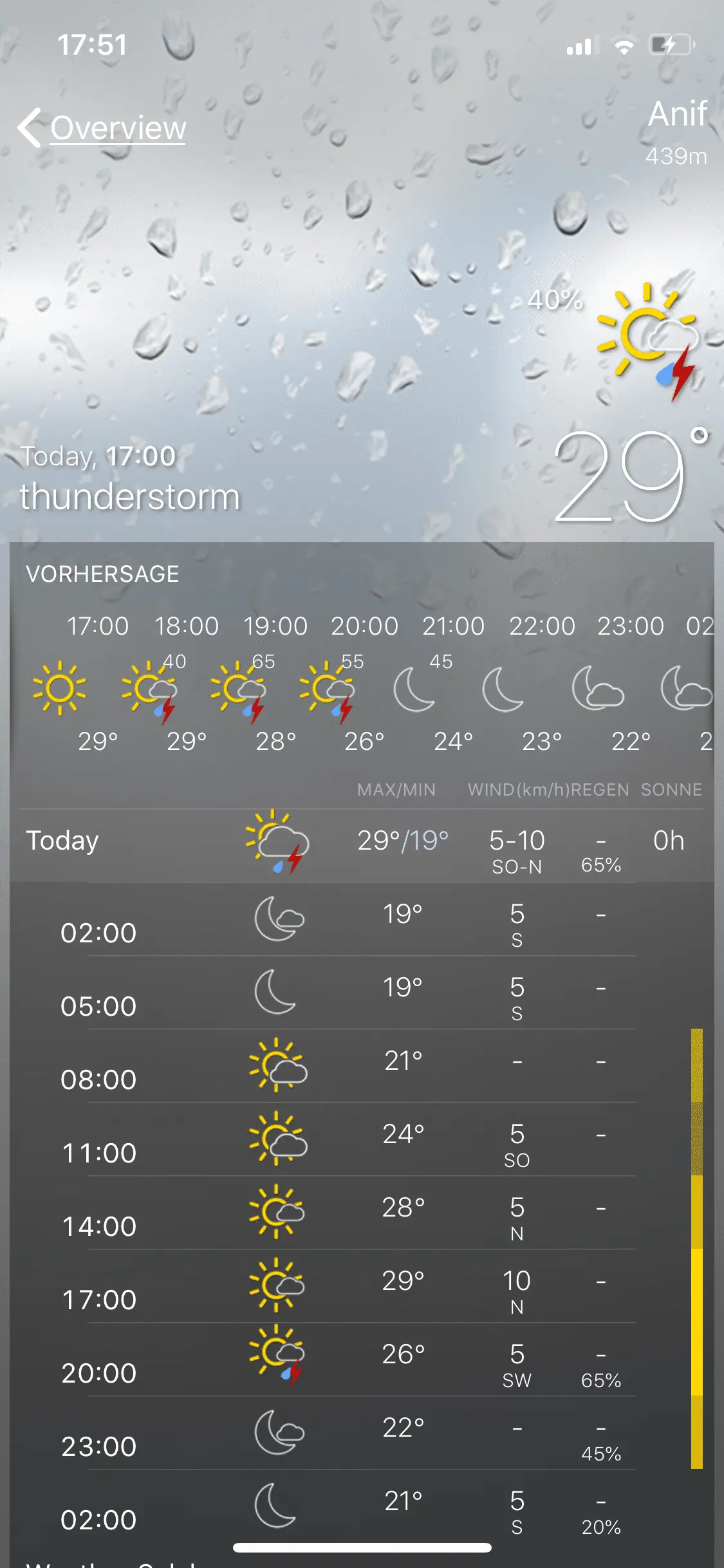Select the 22:00 hourly forecast
Viewport: 724px width, 1568px height.
coord(542,686)
